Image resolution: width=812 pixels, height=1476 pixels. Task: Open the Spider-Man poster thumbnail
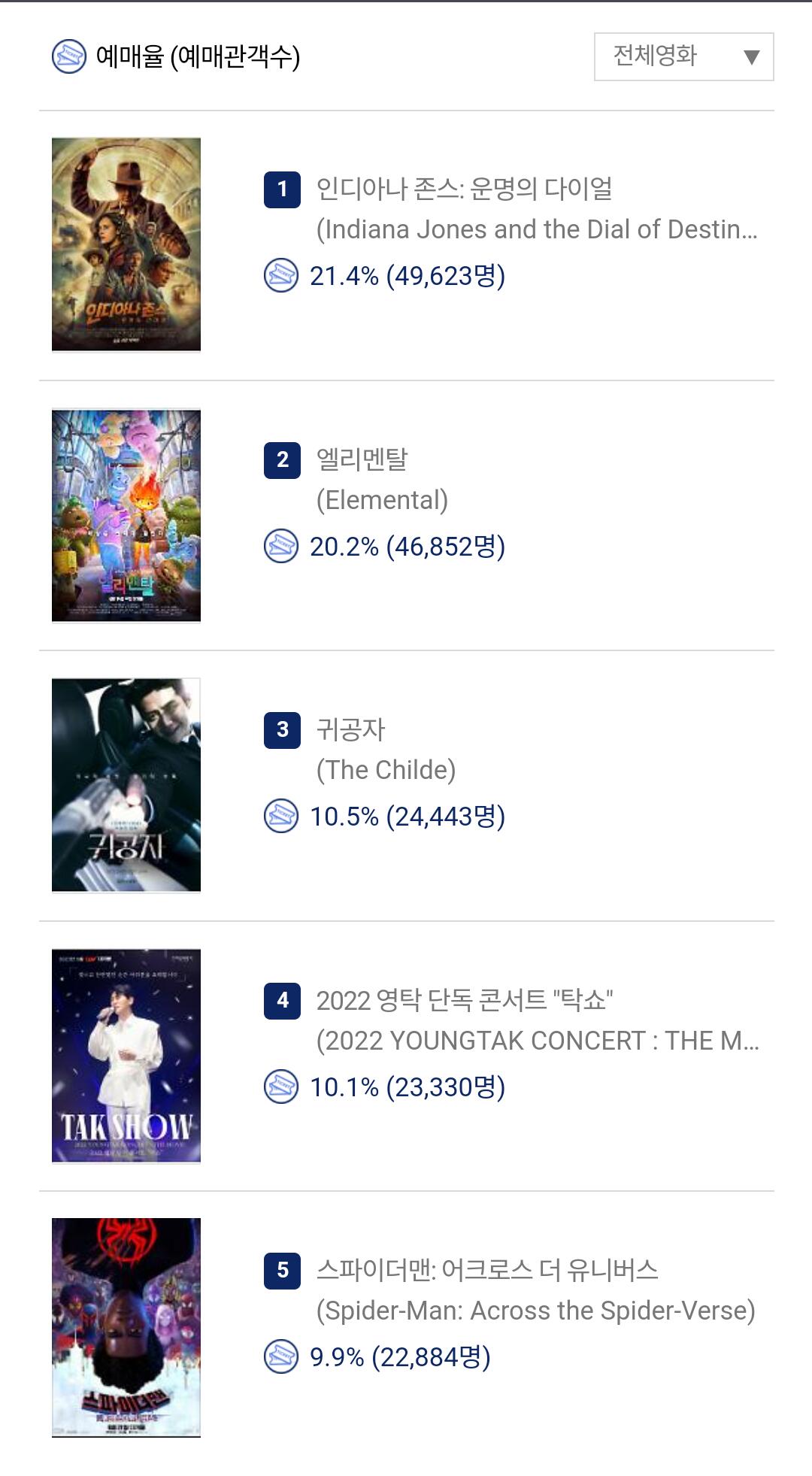[x=126, y=1327]
